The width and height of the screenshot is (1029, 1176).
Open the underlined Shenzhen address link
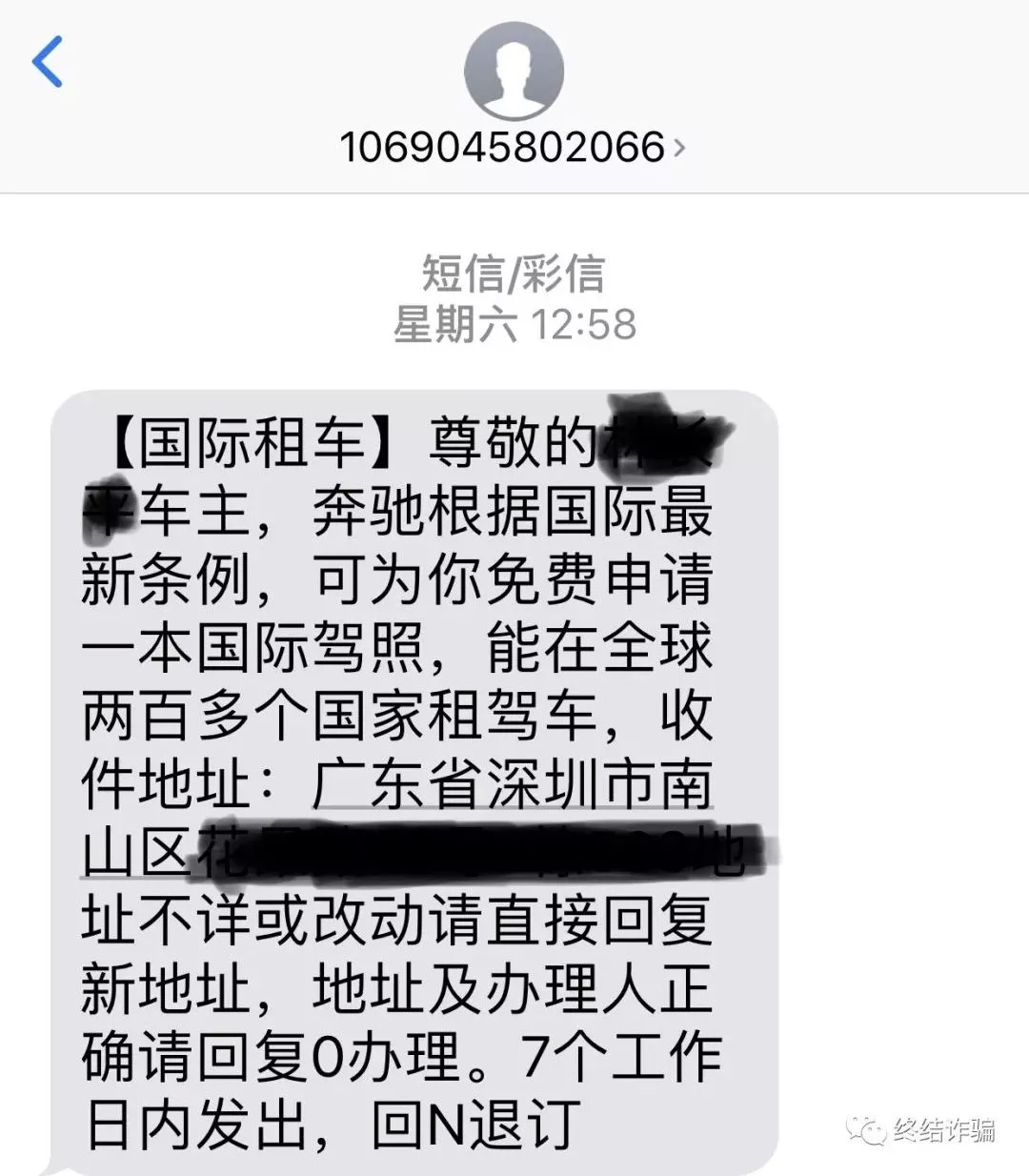click(512, 787)
